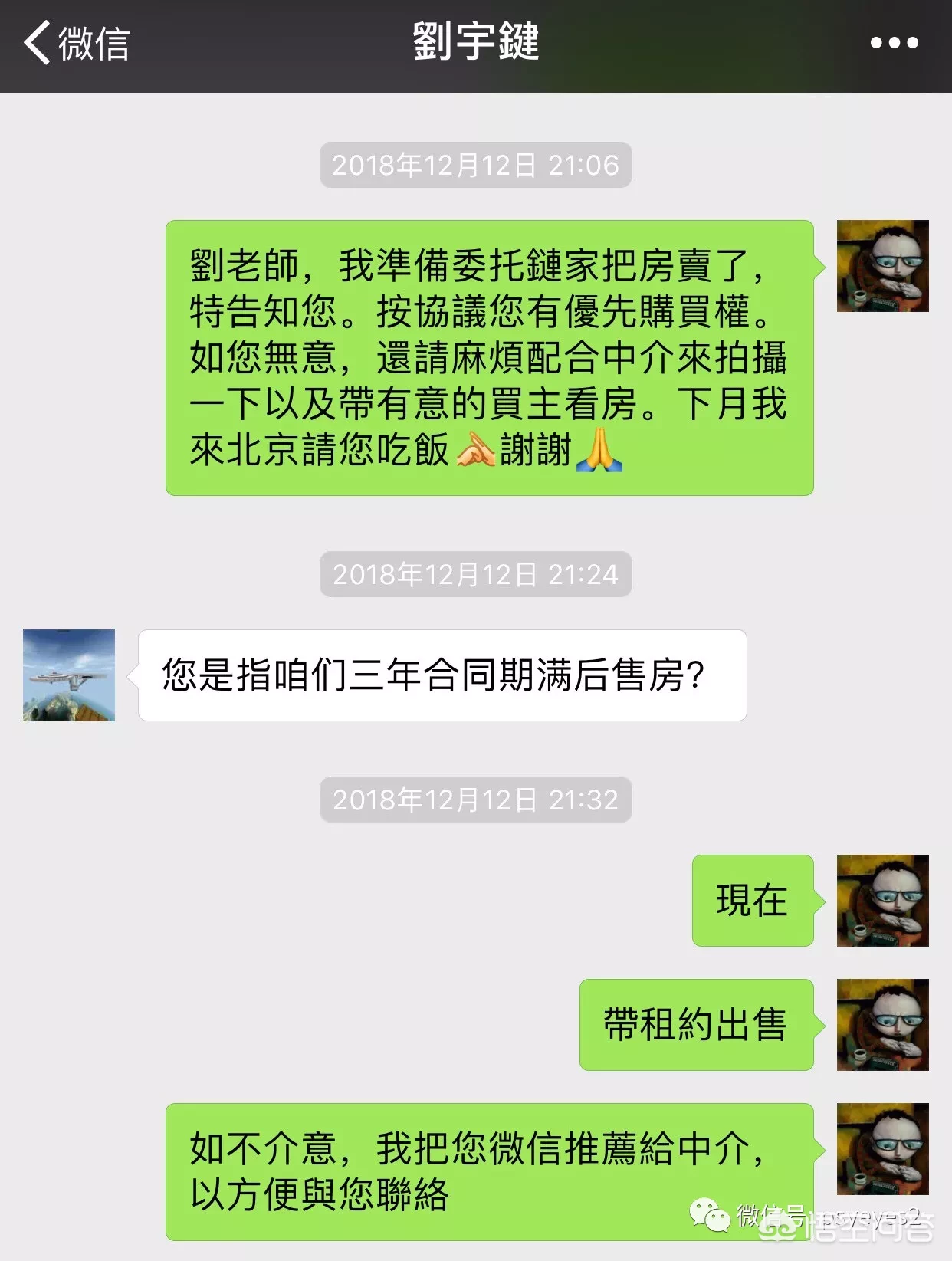Open the chat overflow menu
The width and height of the screenshot is (952, 1261).
[x=894, y=43]
